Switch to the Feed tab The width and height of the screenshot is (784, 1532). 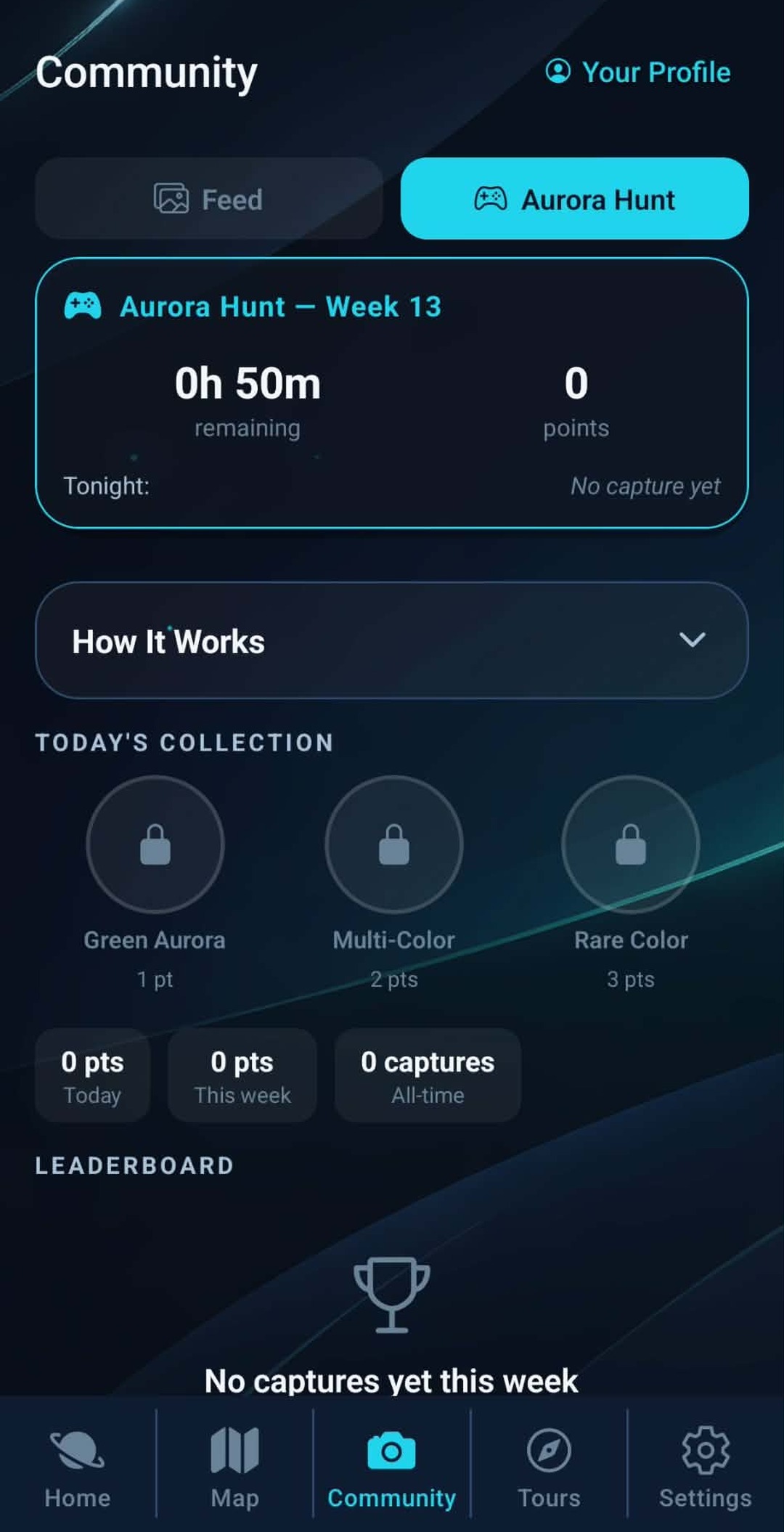[209, 199]
